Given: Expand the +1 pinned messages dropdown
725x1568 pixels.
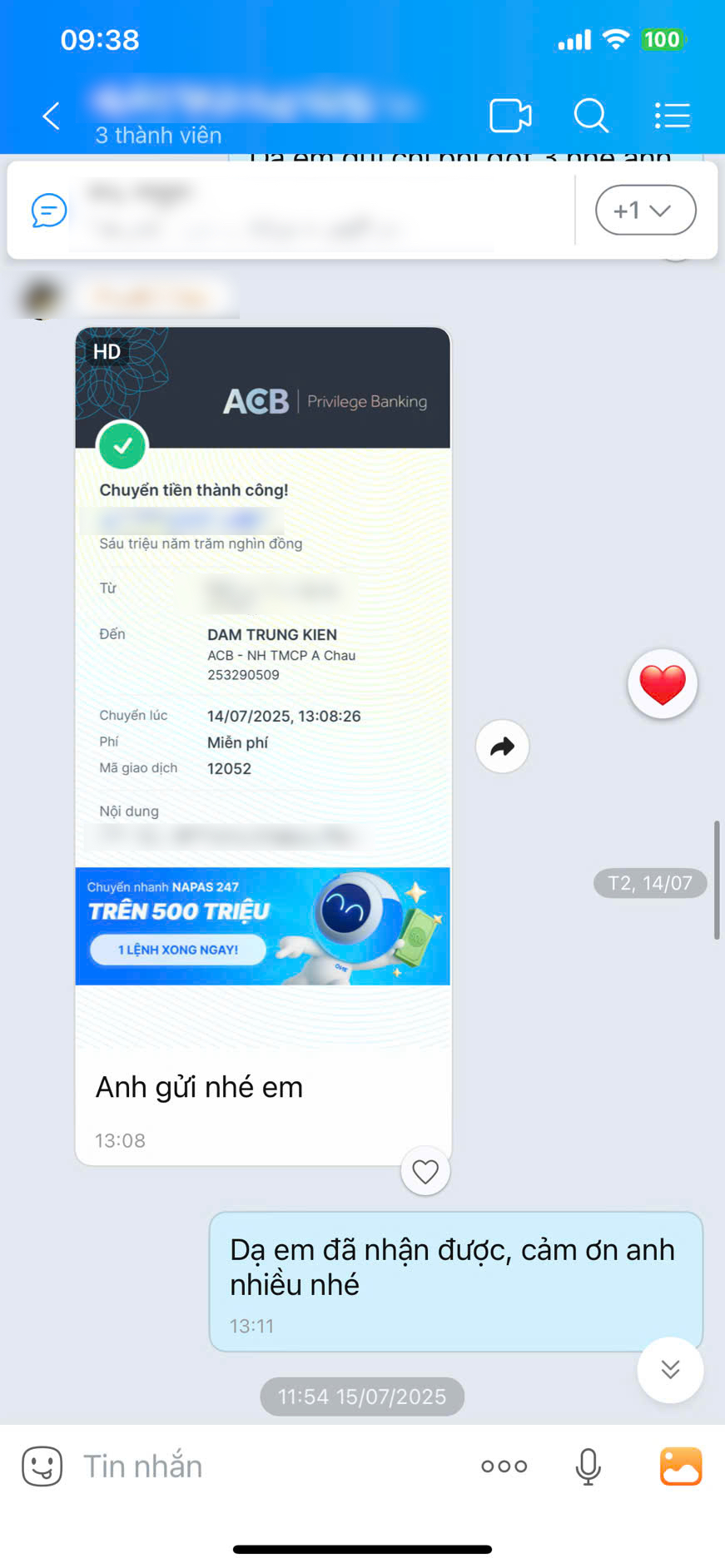Looking at the screenshot, I should pos(645,210).
